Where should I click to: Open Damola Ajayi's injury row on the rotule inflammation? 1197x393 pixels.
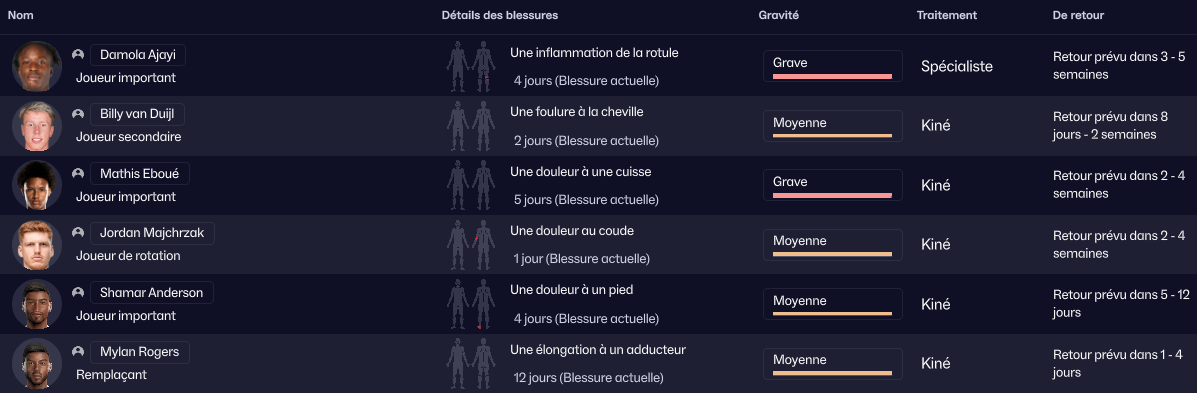coord(598,66)
